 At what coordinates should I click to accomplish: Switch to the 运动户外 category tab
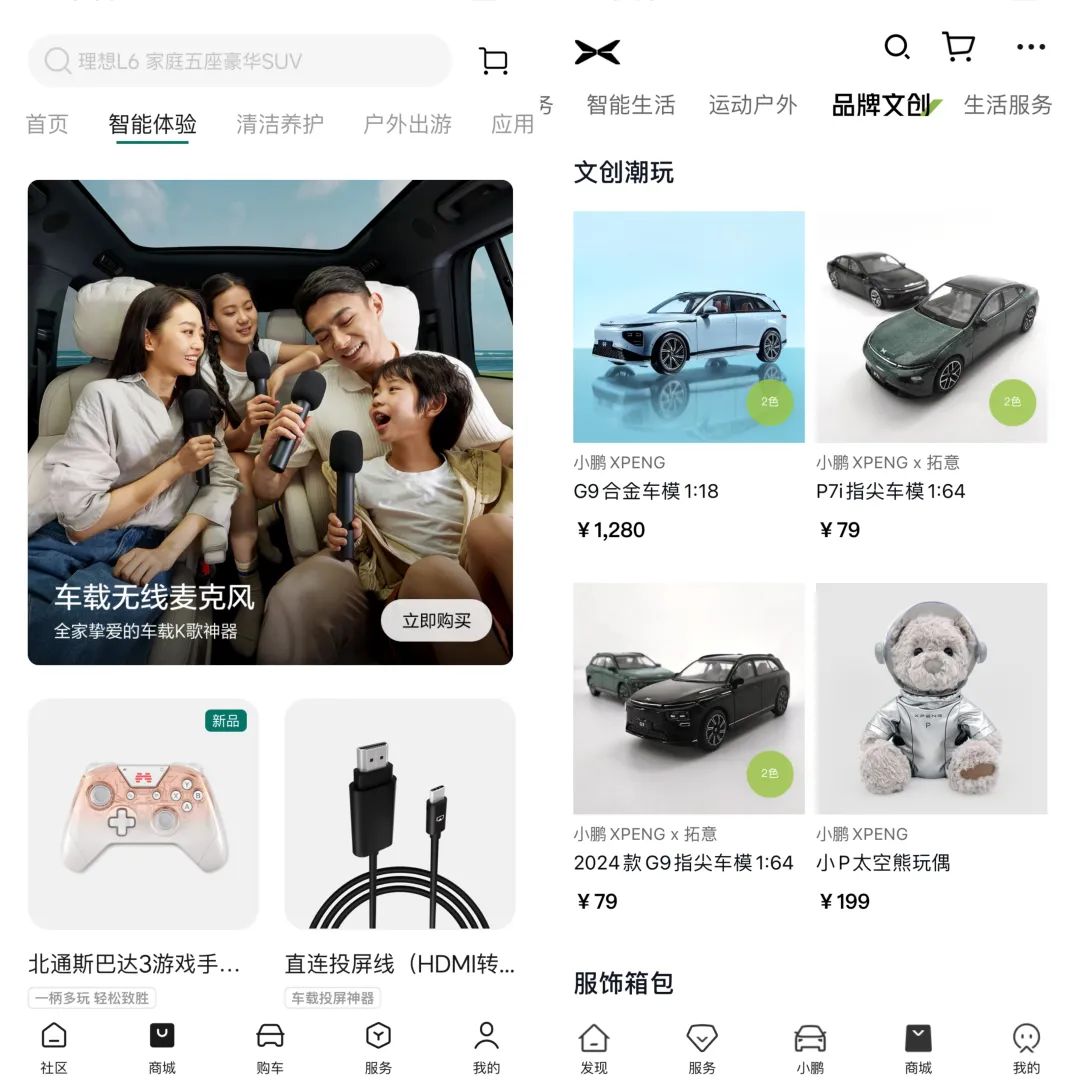[753, 105]
